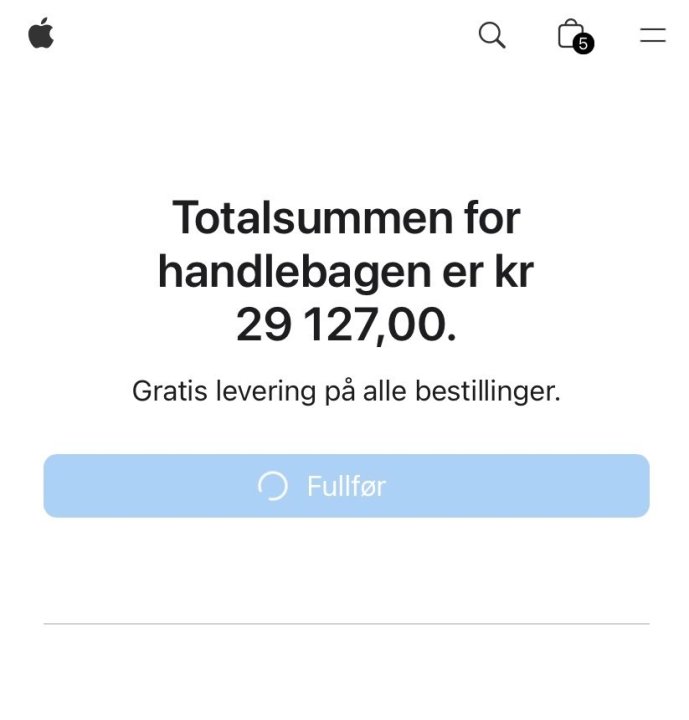The width and height of the screenshot is (689, 720).
Task: Open the search icon
Action: coord(491,35)
